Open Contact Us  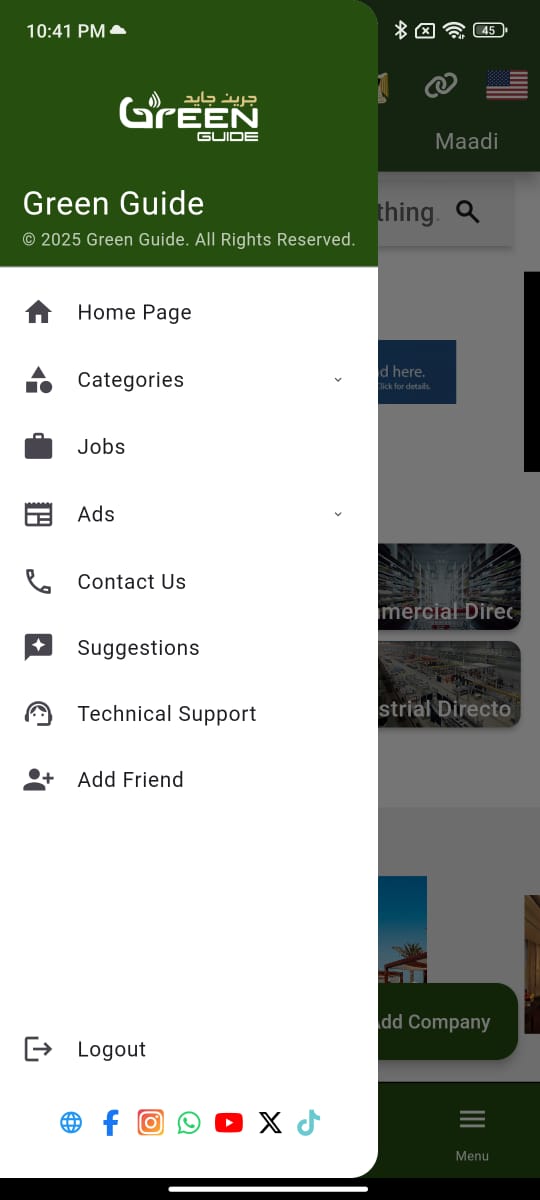tap(189, 581)
